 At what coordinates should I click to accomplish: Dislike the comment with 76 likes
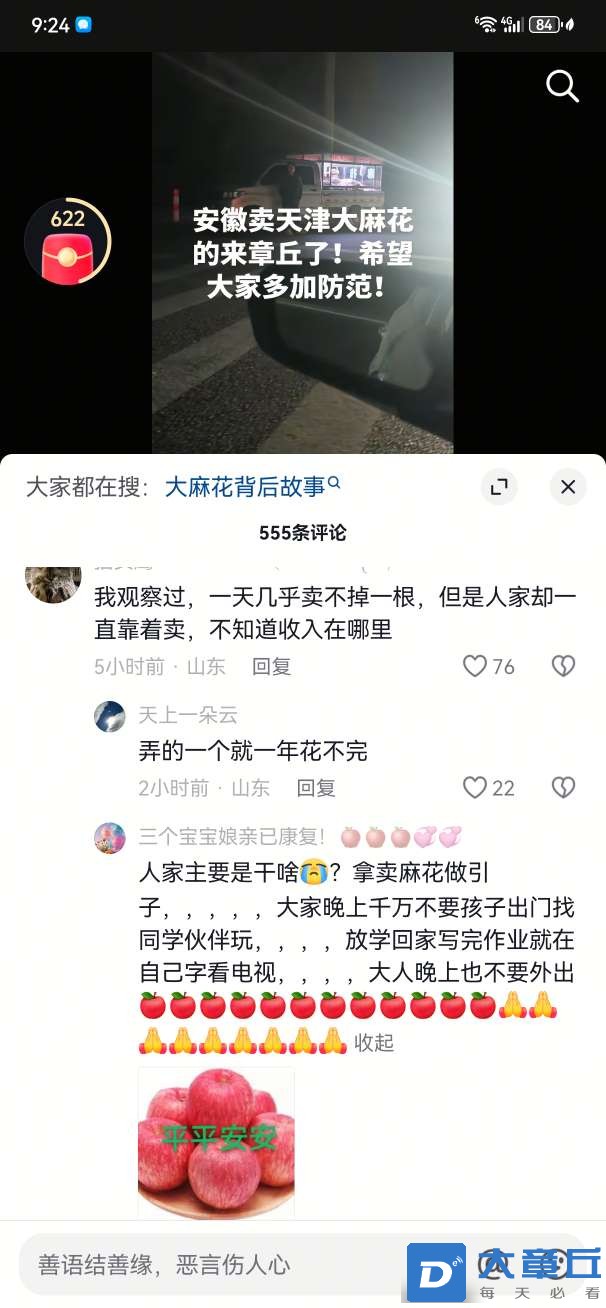[564, 666]
